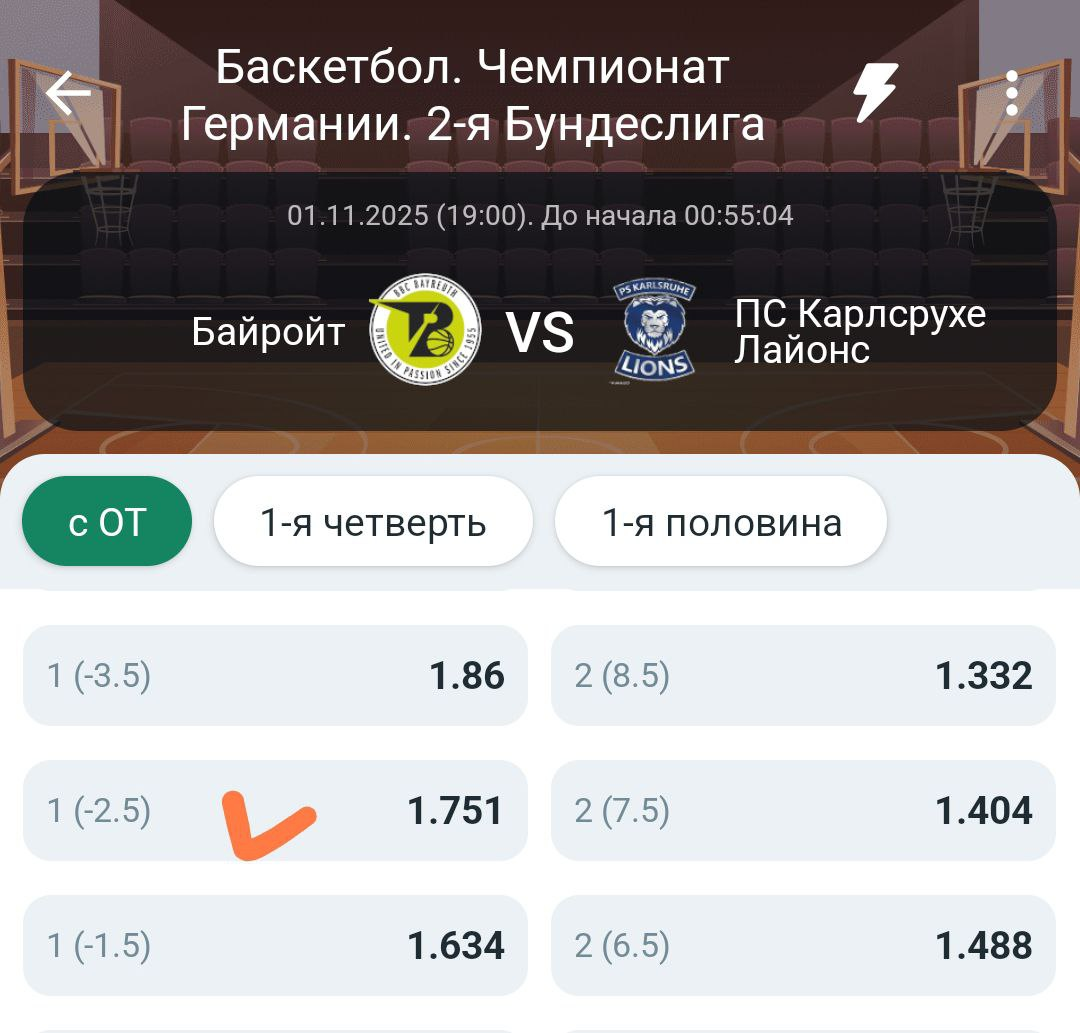Image resolution: width=1080 pixels, height=1033 pixels.
Task: Switch to the "1-я половина" tab
Action: coord(721,521)
